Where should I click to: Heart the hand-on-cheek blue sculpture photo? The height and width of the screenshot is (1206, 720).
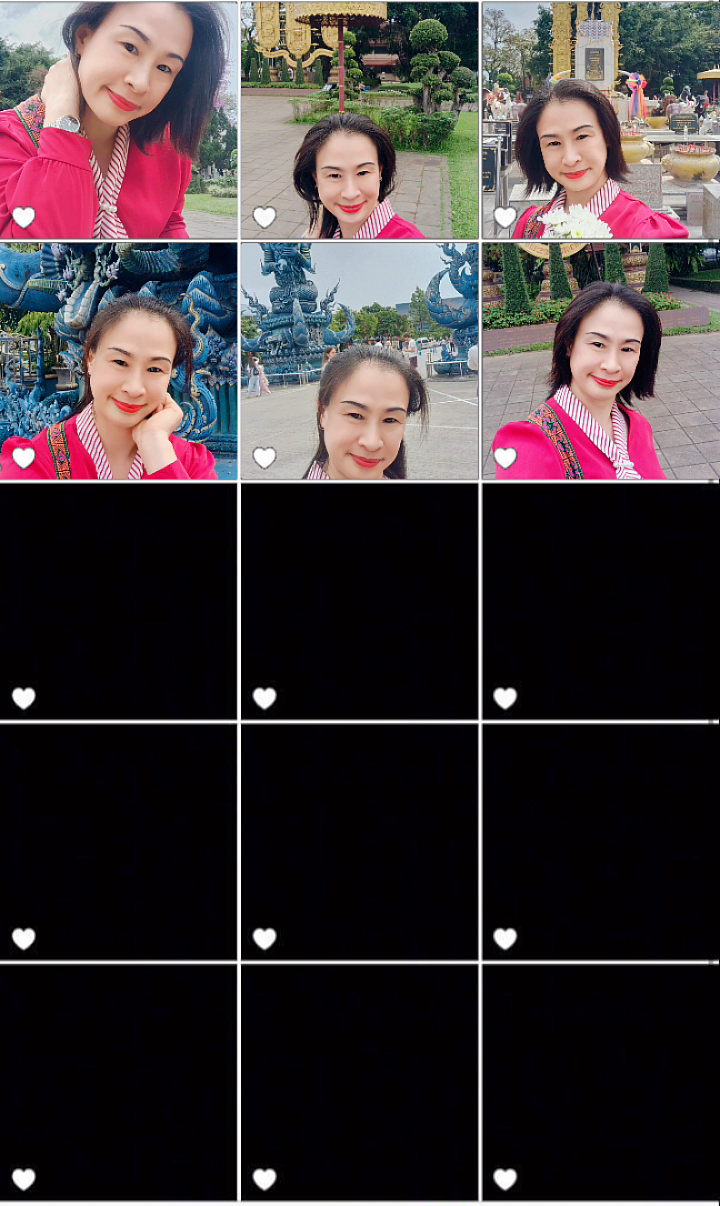pyautogui.click(x=24, y=458)
